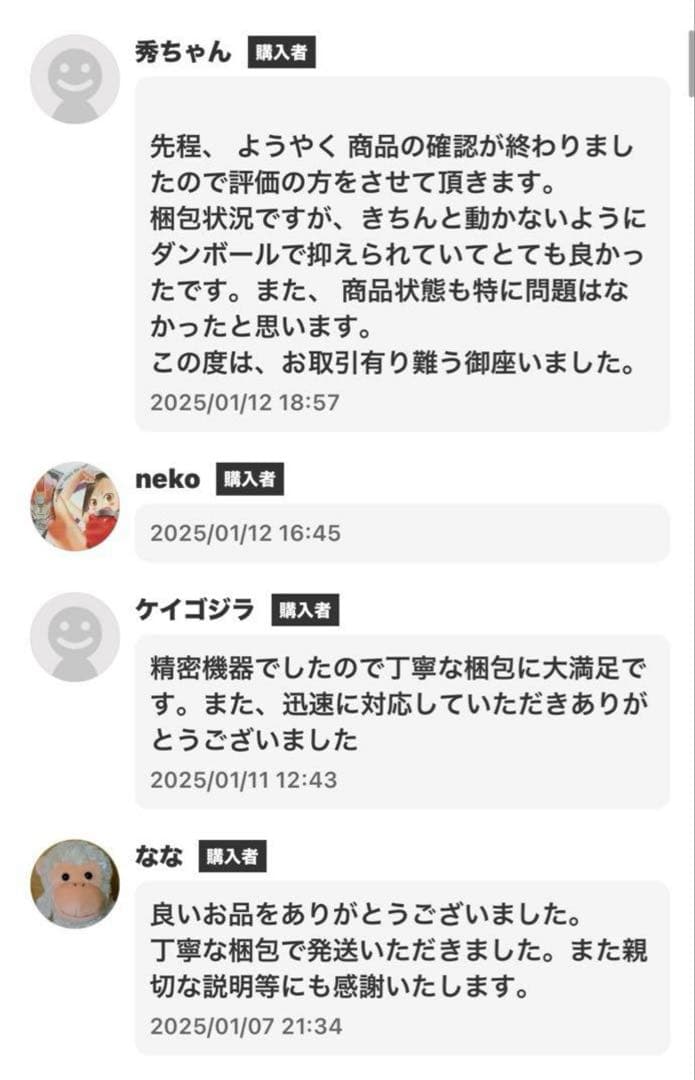View neko's buyer profile picture
The image size is (695, 1080).
coord(75,506)
